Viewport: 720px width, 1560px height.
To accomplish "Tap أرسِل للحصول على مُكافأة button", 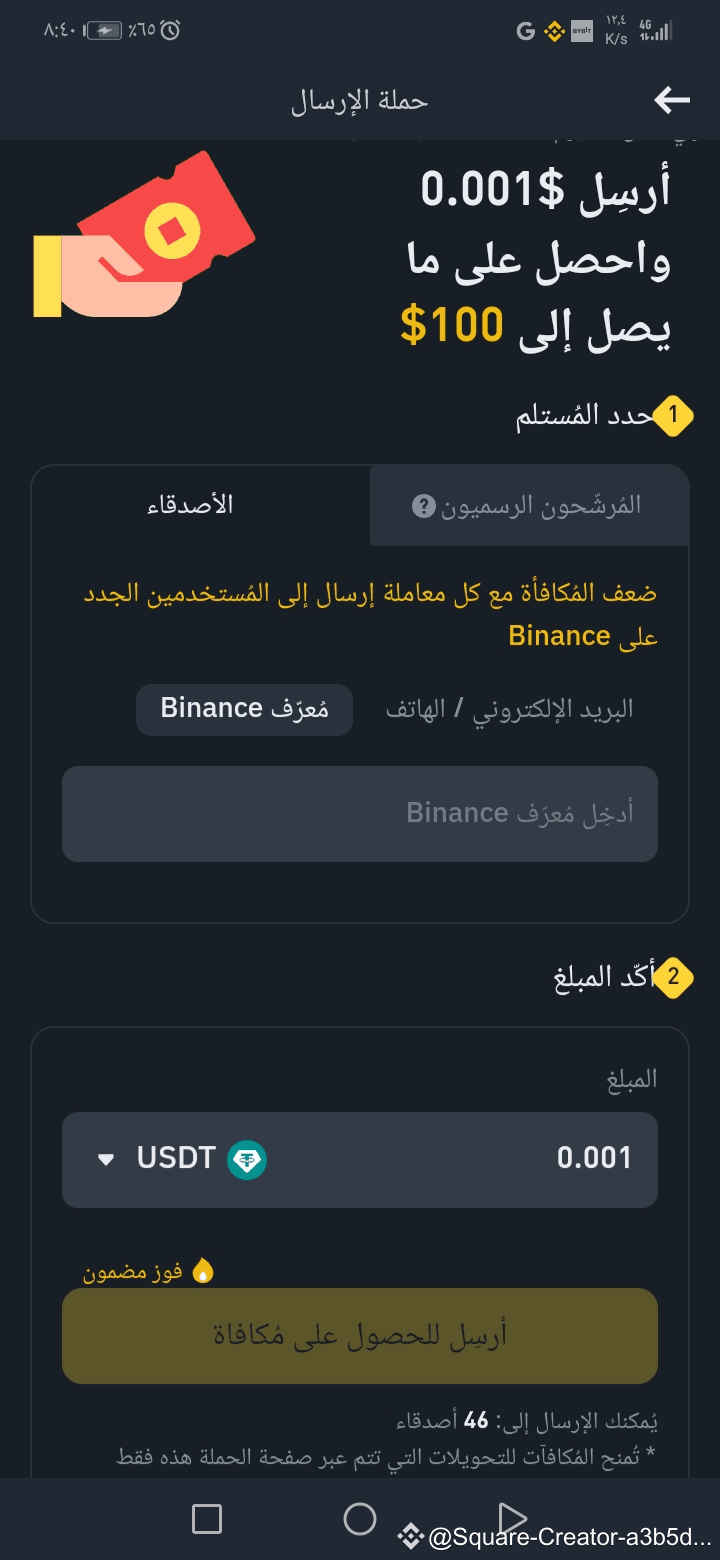I will 360,1336.
